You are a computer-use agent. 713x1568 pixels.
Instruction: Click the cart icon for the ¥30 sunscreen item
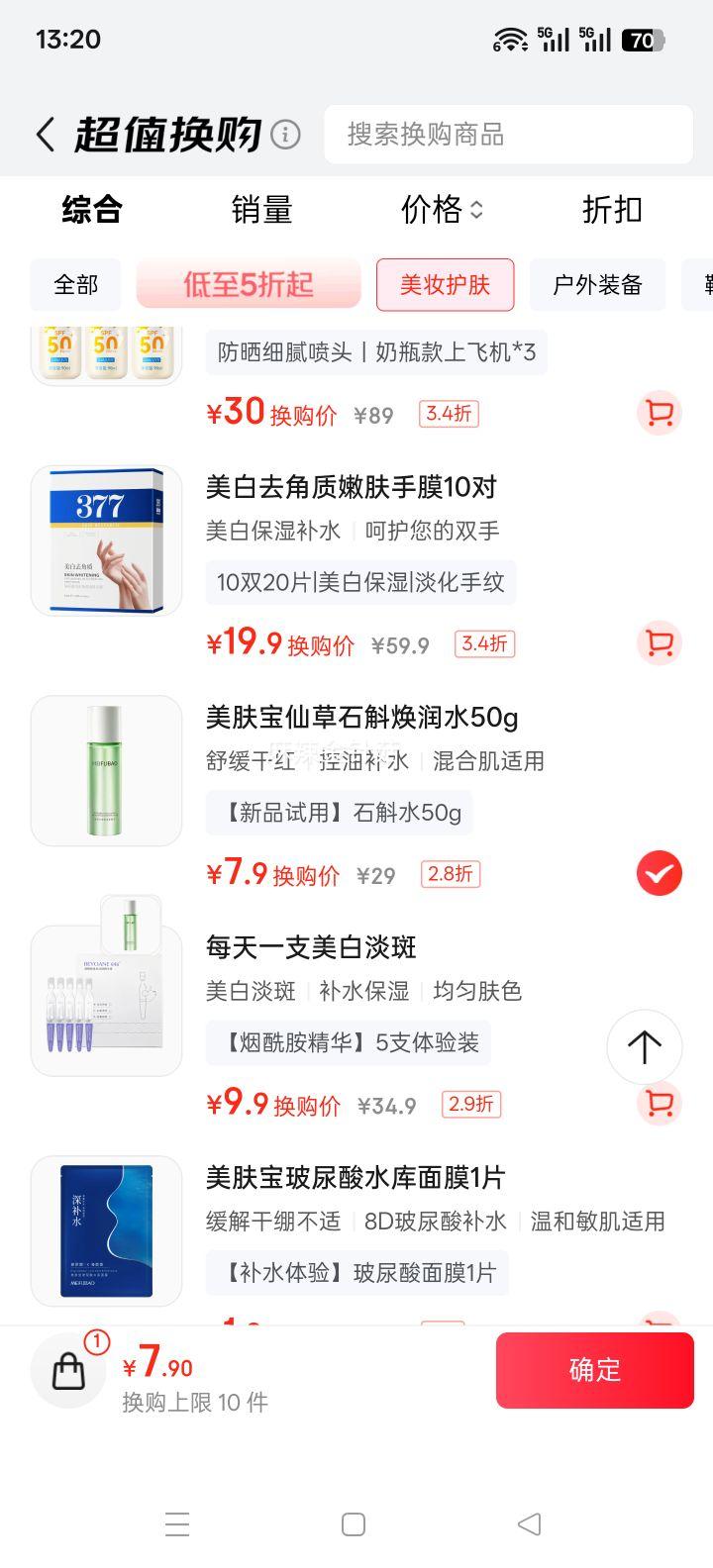pyautogui.click(x=659, y=414)
